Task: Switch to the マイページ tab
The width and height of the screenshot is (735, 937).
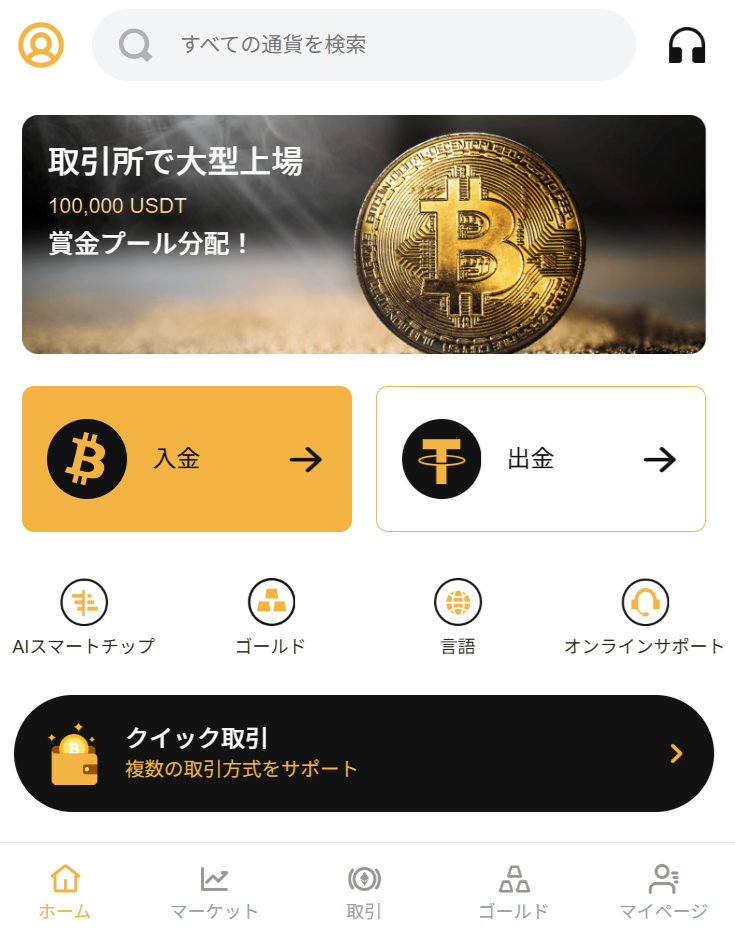Action: tap(663, 892)
